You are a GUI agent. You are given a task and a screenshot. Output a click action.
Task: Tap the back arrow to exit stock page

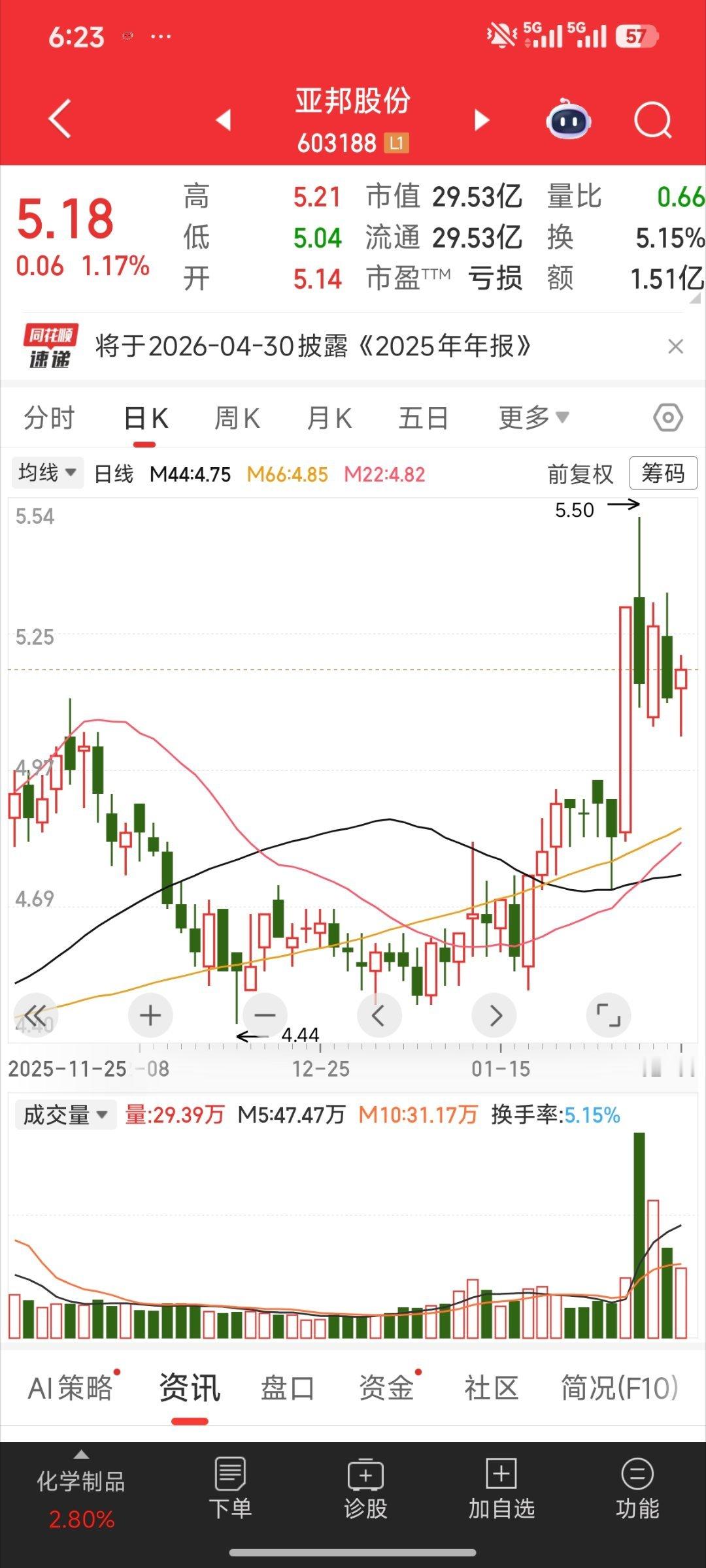click(59, 120)
